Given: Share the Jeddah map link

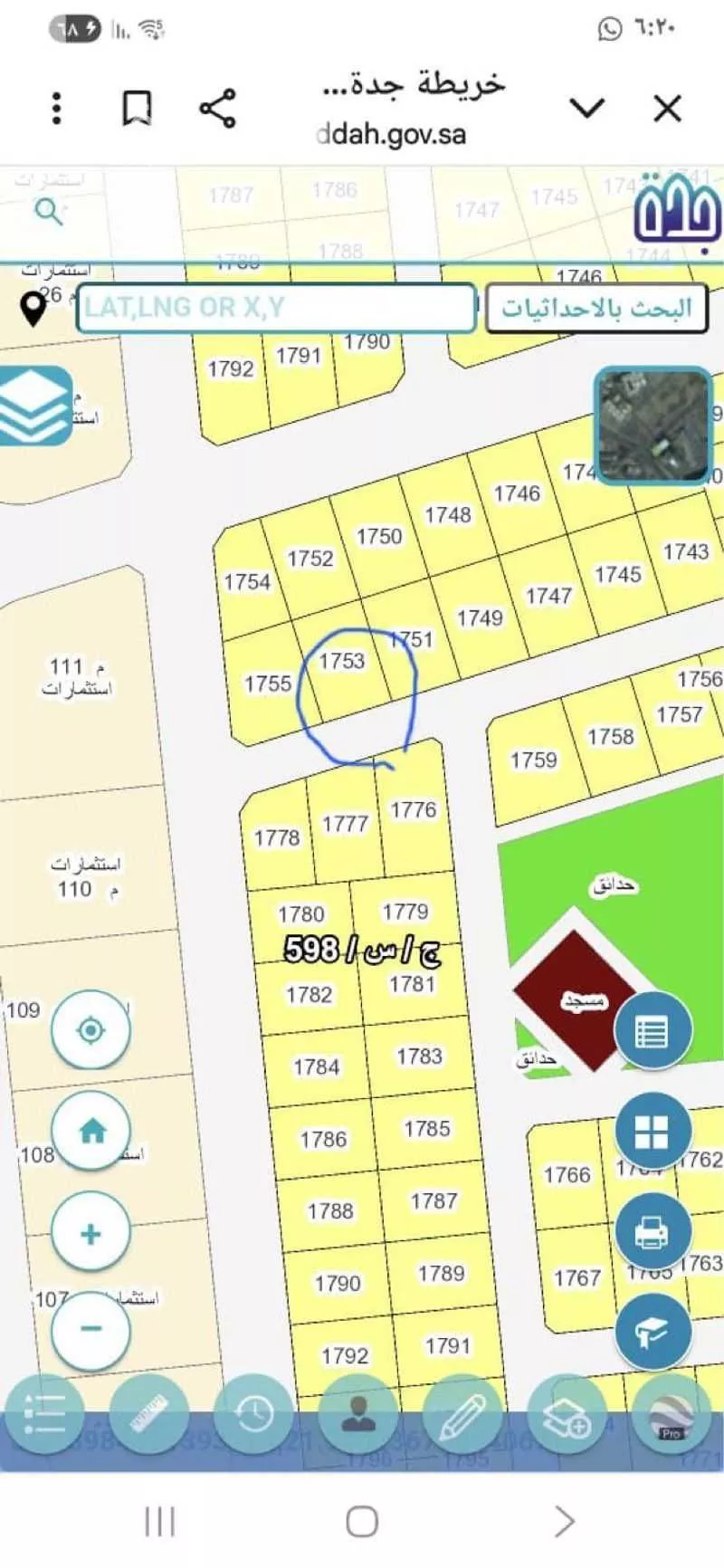Looking at the screenshot, I should click(x=217, y=109).
